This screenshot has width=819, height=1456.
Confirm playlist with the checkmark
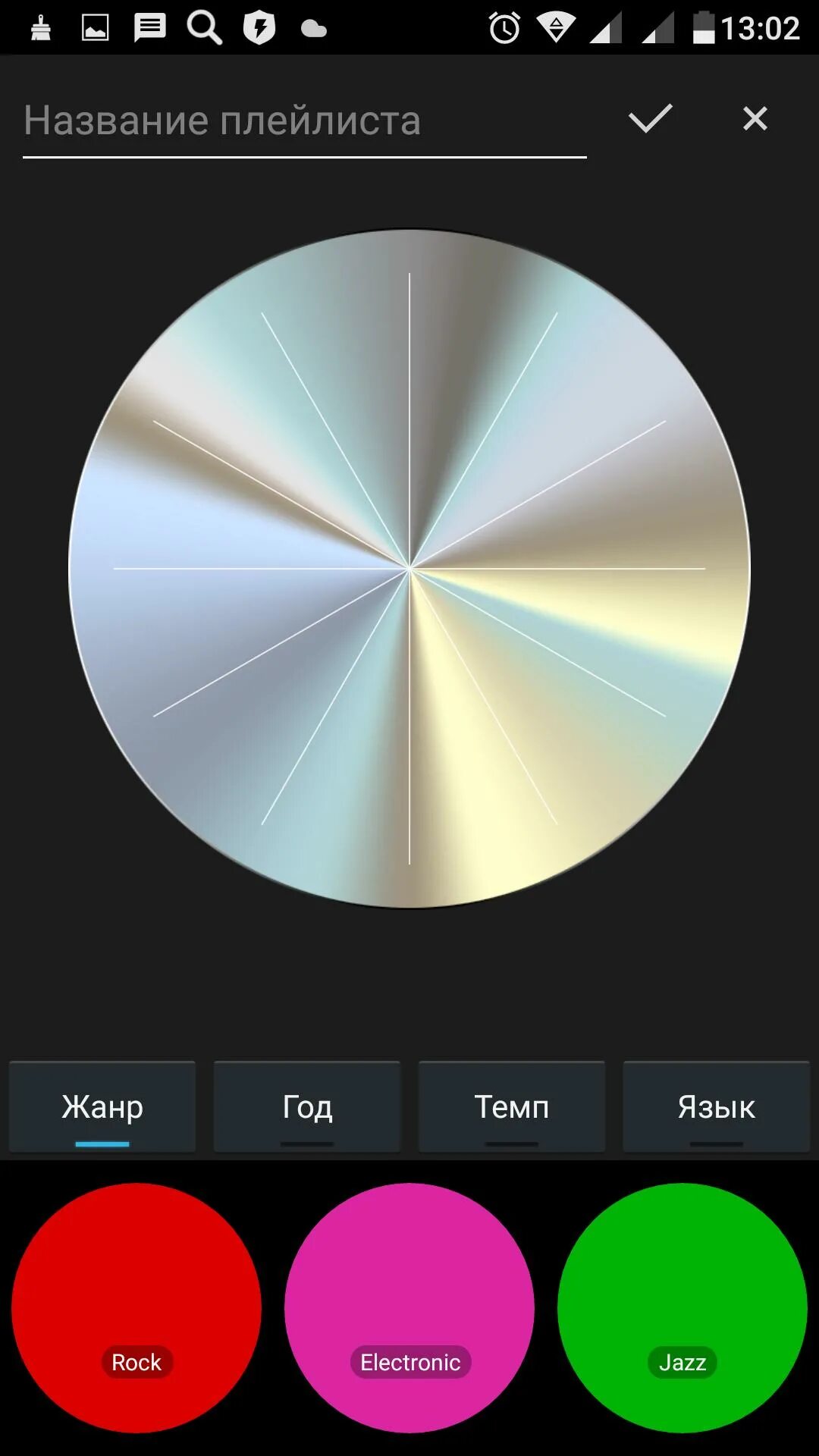pyautogui.click(x=651, y=118)
